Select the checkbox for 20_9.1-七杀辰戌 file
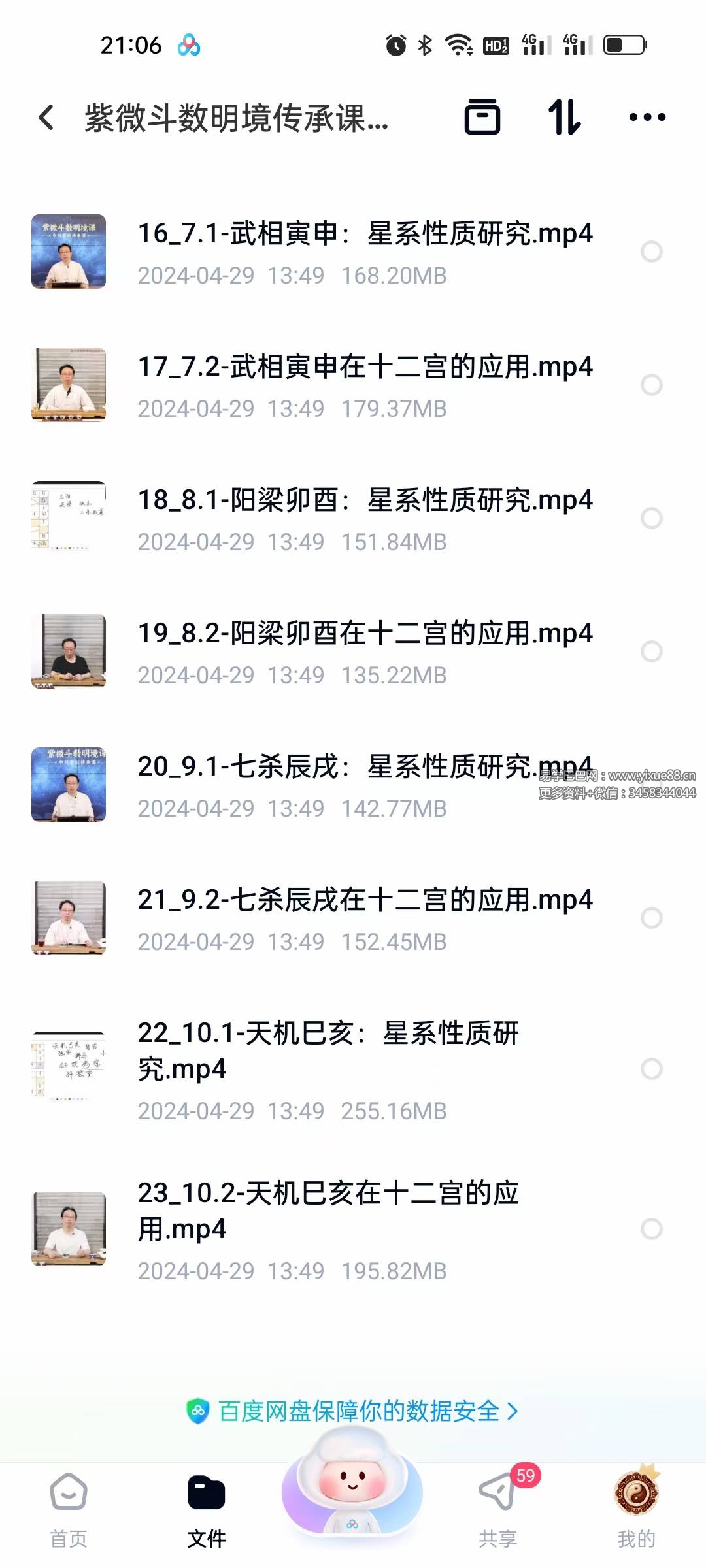This screenshot has height=1568, width=706. [x=651, y=785]
